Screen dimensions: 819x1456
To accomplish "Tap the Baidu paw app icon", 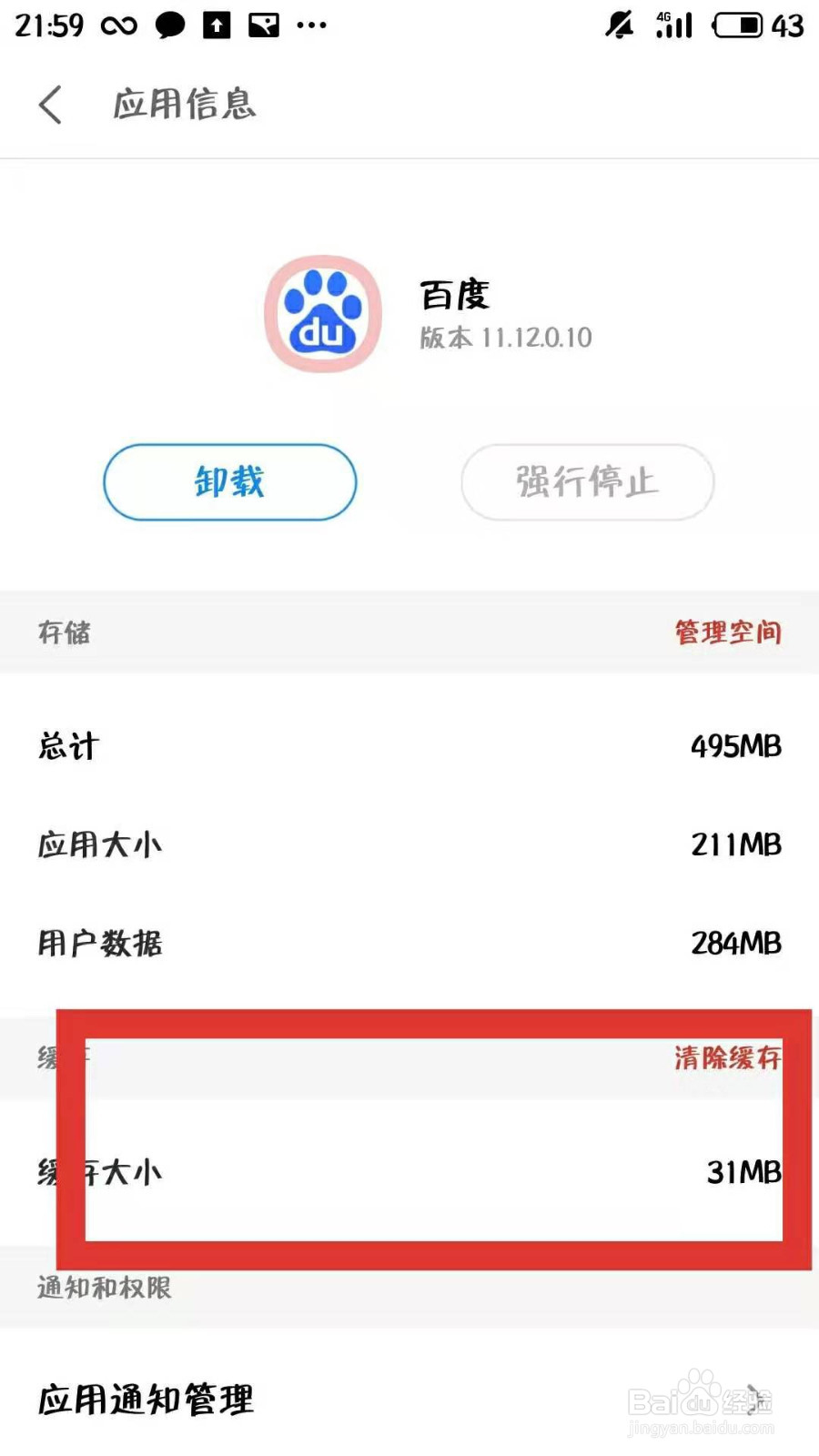I will tap(321, 314).
